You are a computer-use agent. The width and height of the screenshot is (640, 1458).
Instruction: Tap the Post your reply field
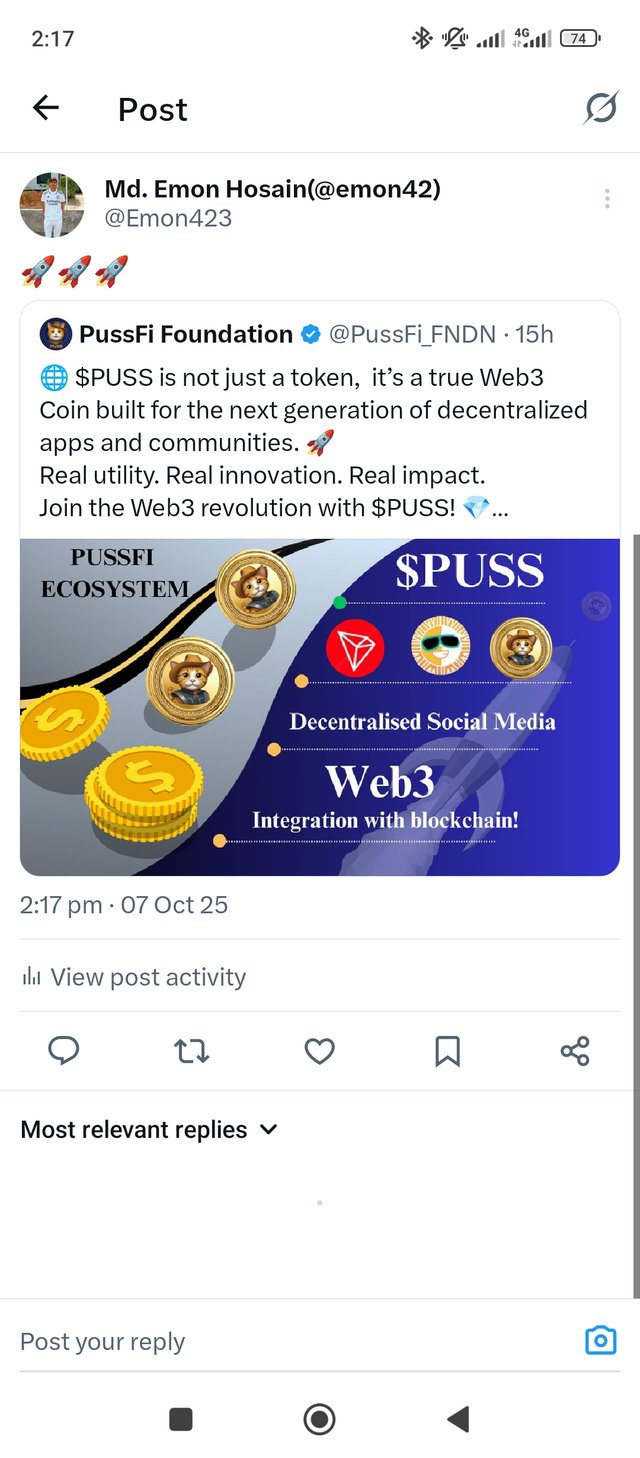[x=280, y=1341]
